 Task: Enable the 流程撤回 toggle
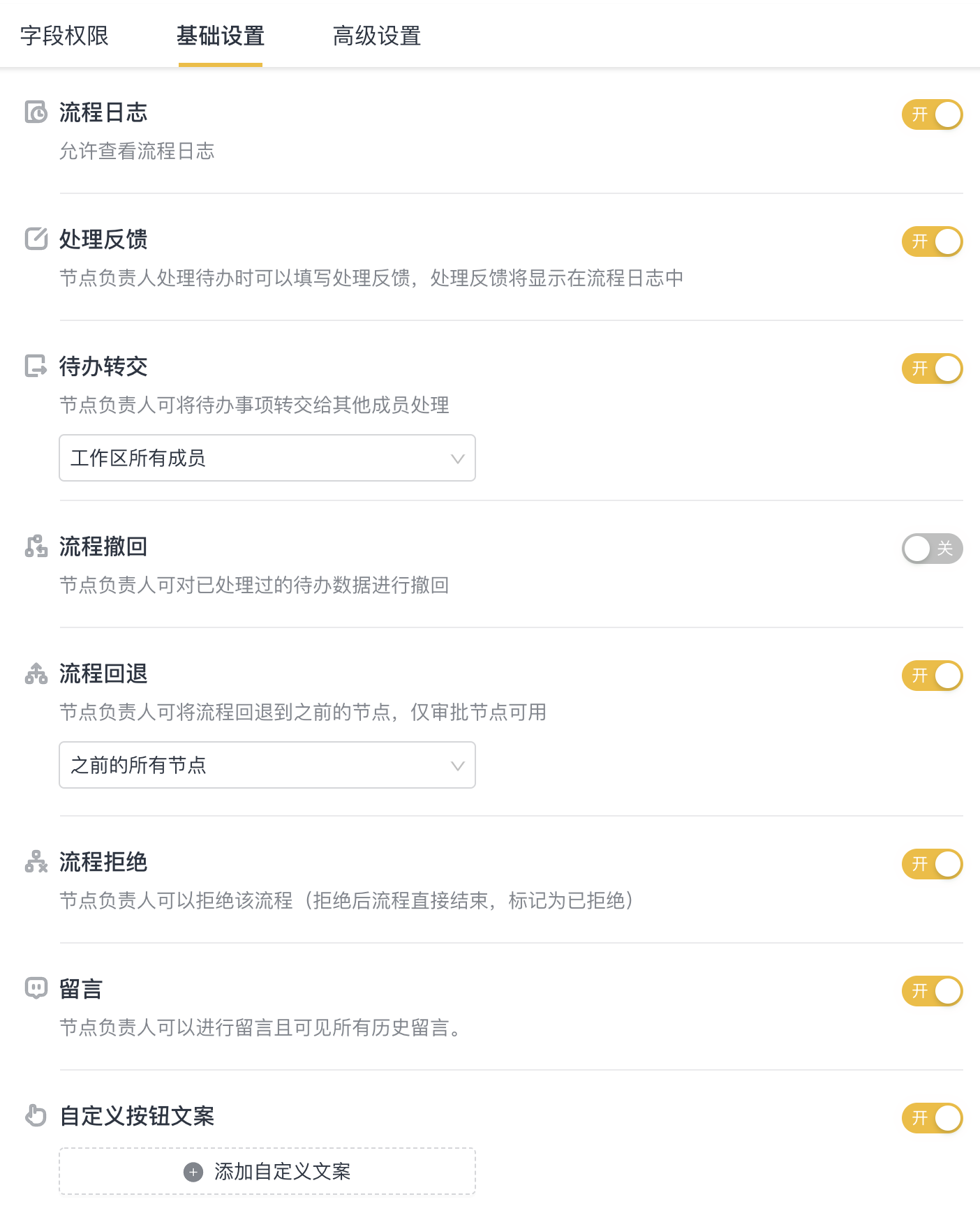[x=932, y=549]
